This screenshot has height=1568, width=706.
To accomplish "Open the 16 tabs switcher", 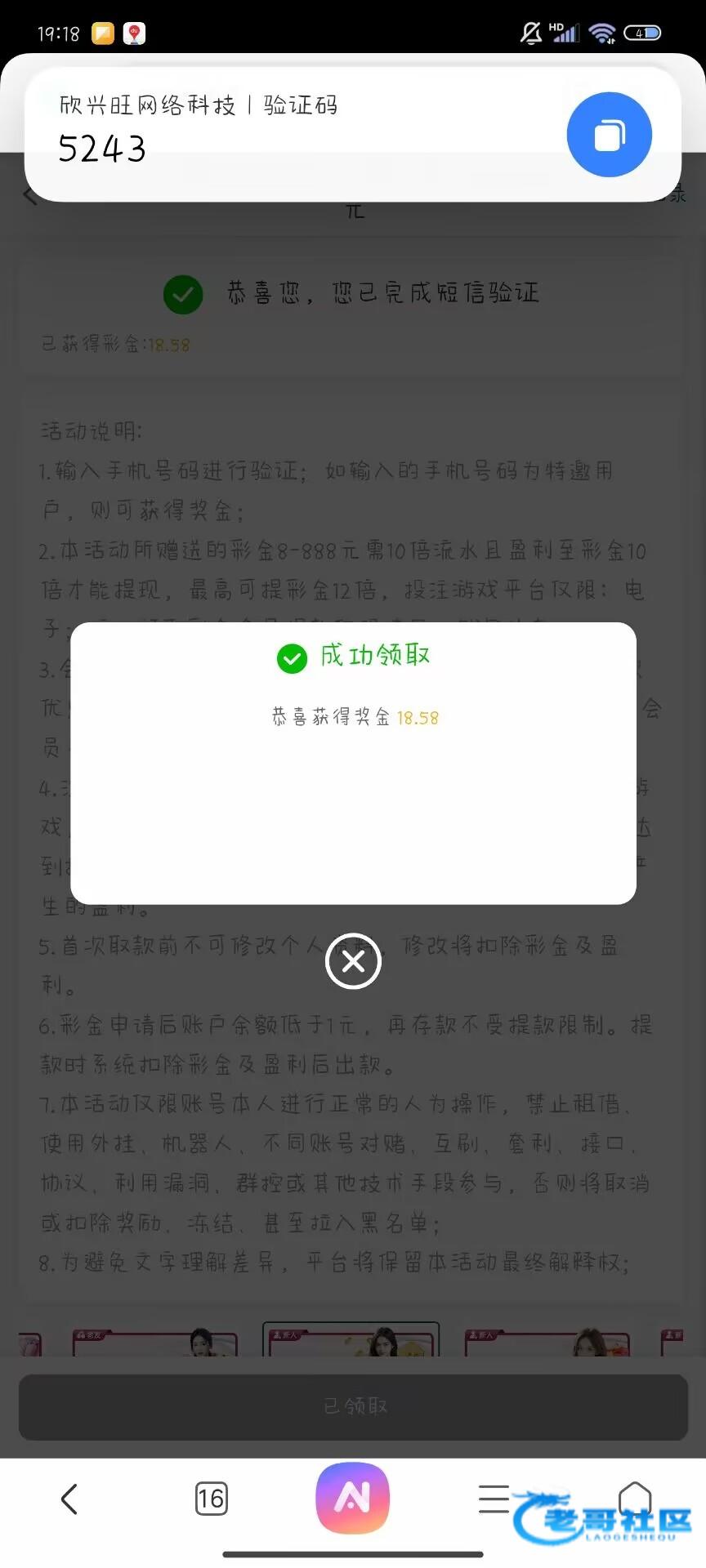I will [211, 1499].
